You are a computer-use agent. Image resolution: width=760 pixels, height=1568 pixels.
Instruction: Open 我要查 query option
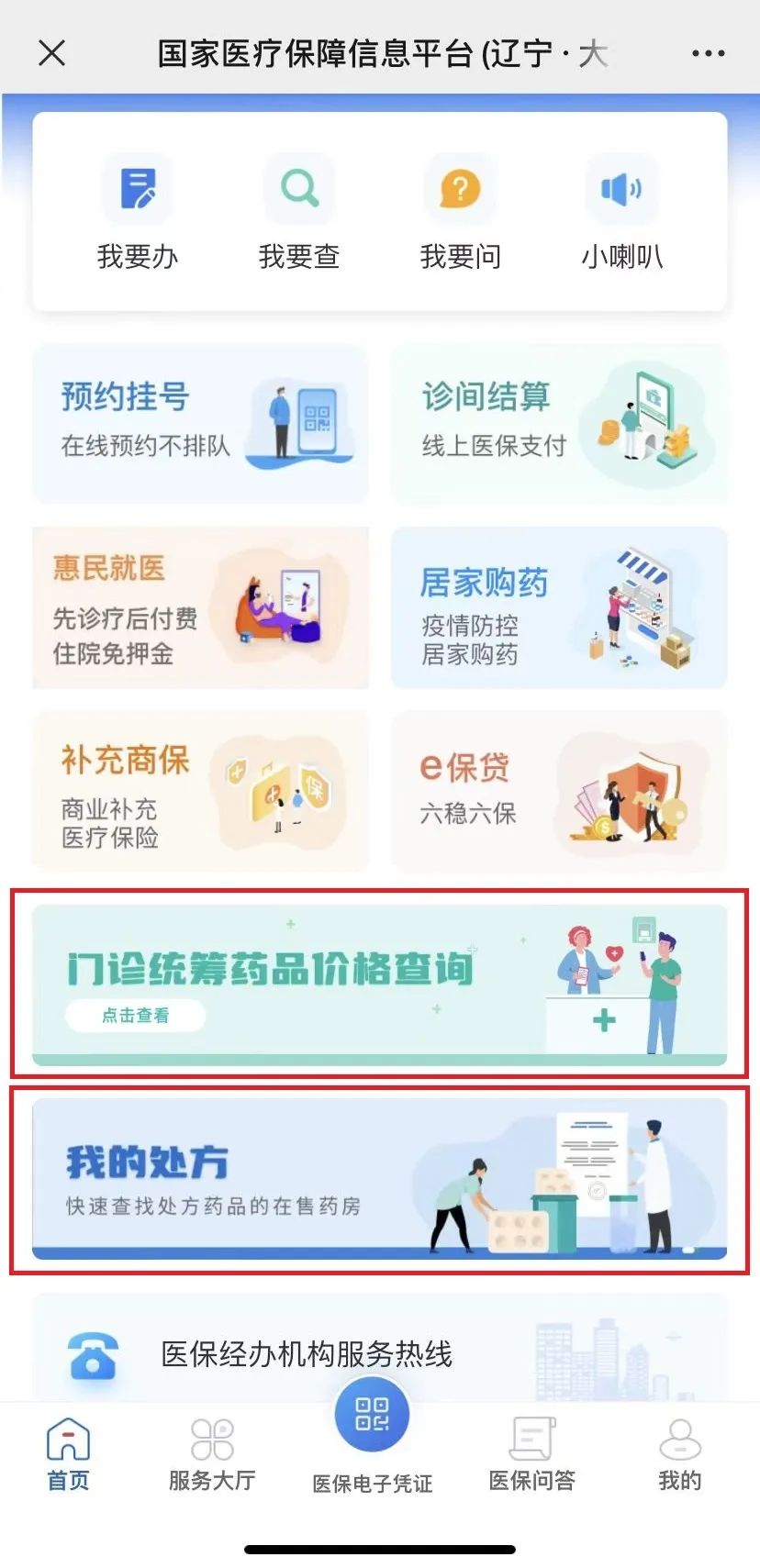(299, 213)
